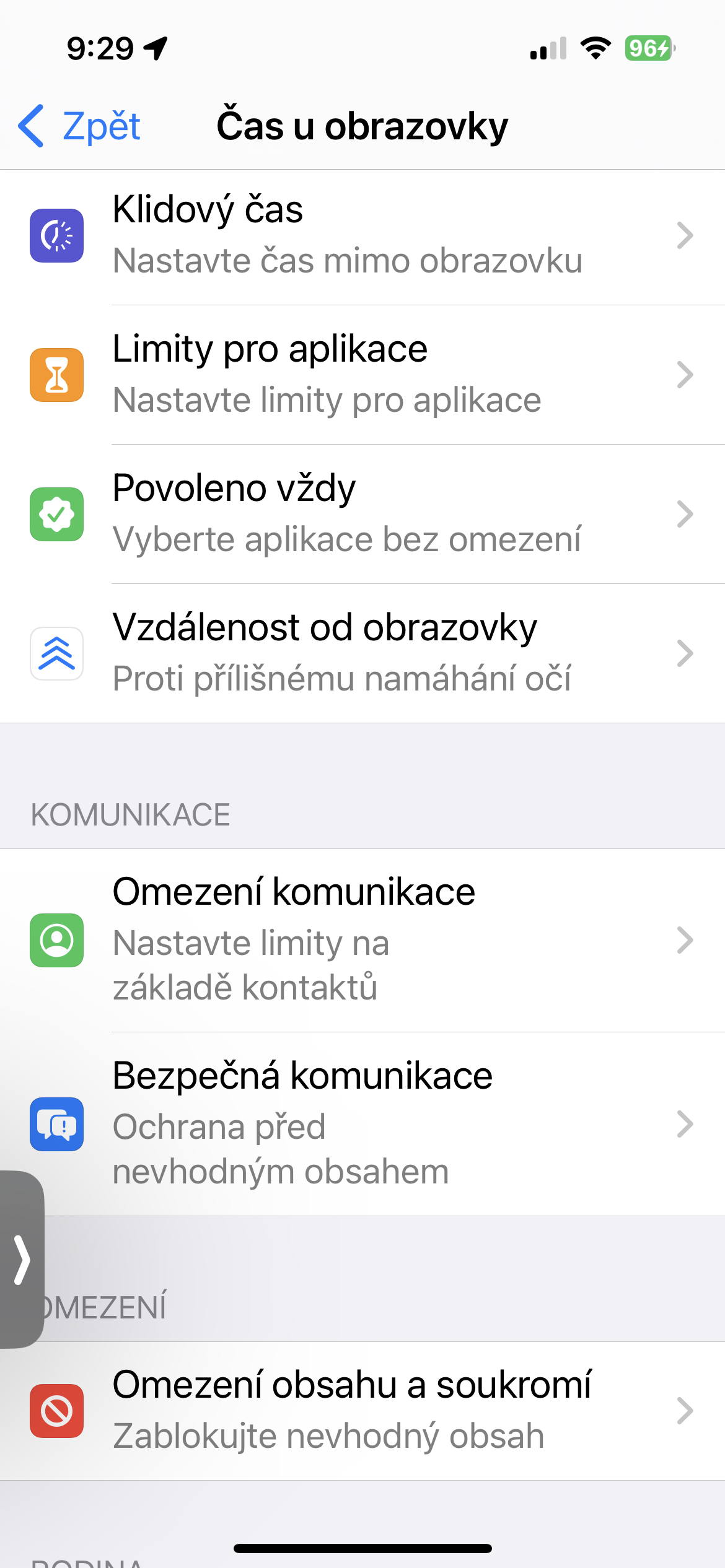Open Omezení obsahu a soukromí

[x=362, y=1411]
